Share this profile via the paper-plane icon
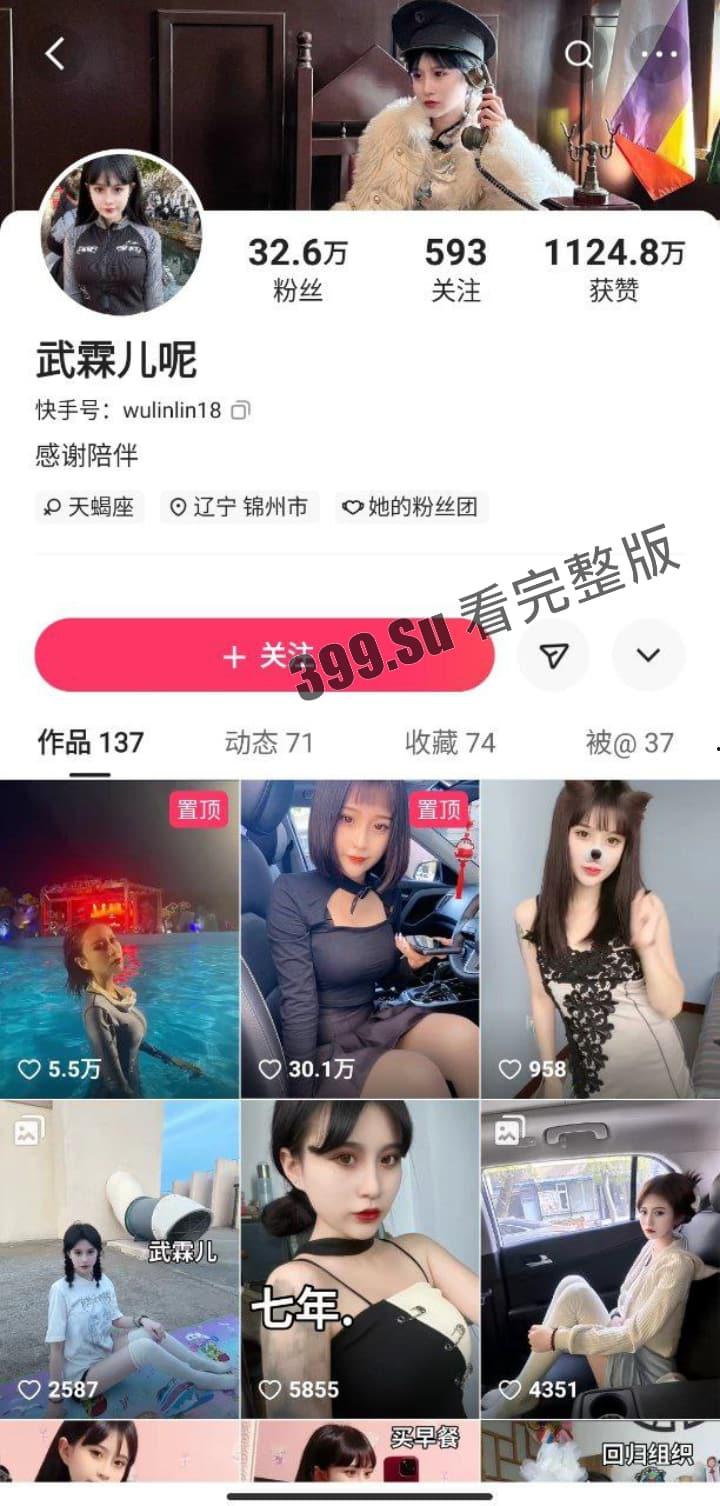Viewport: 720px width, 1506px height. pos(553,656)
